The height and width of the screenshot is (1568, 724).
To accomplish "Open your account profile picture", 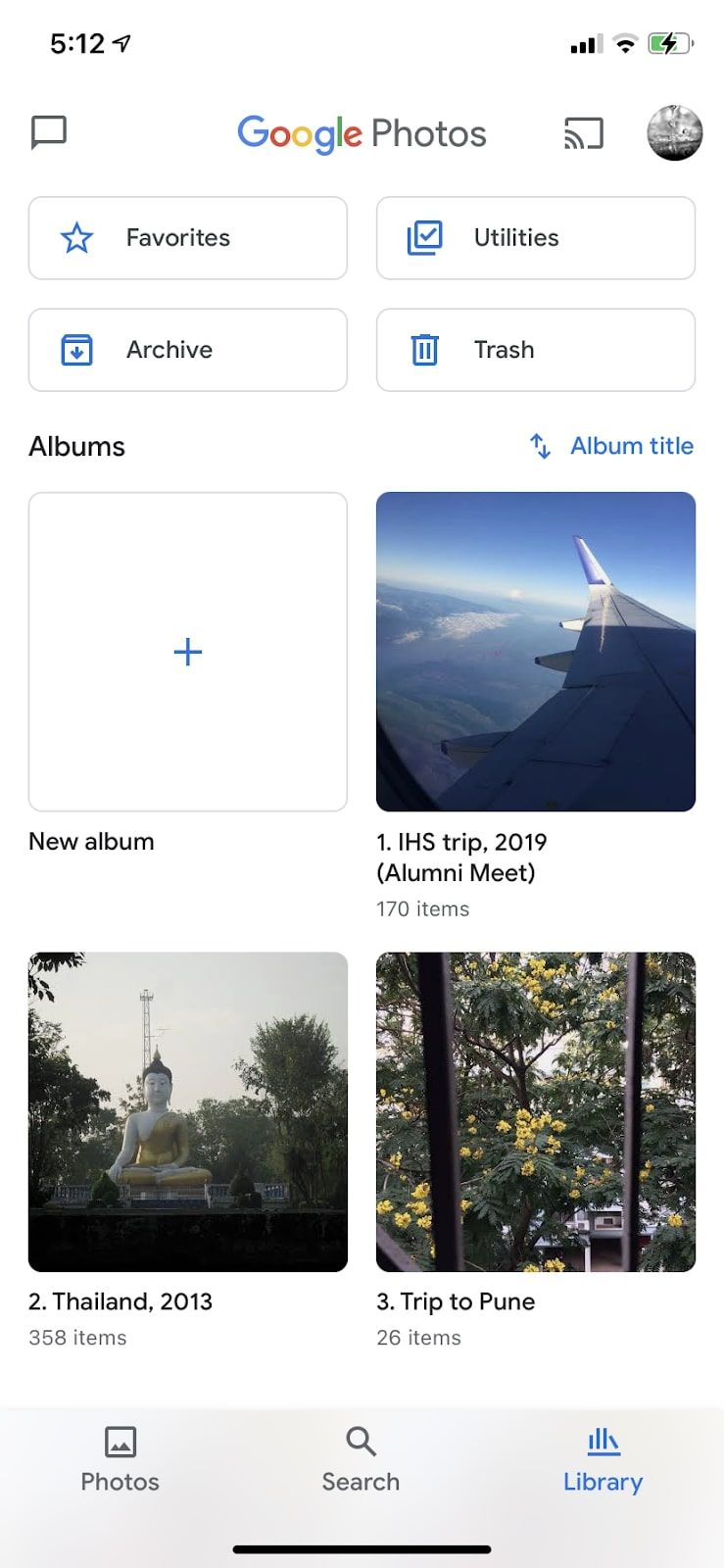I will tap(675, 132).
